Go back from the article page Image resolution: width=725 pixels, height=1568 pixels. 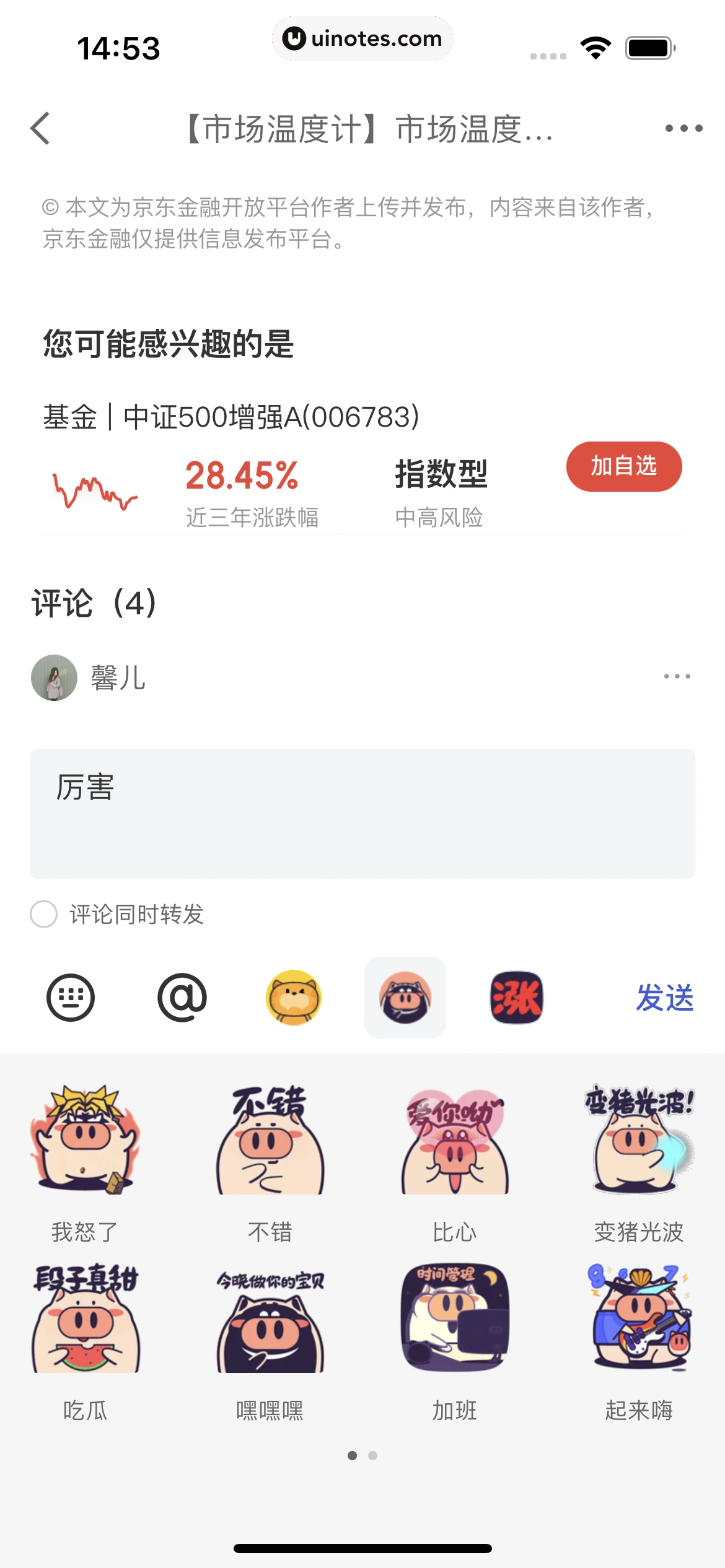[x=41, y=129]
